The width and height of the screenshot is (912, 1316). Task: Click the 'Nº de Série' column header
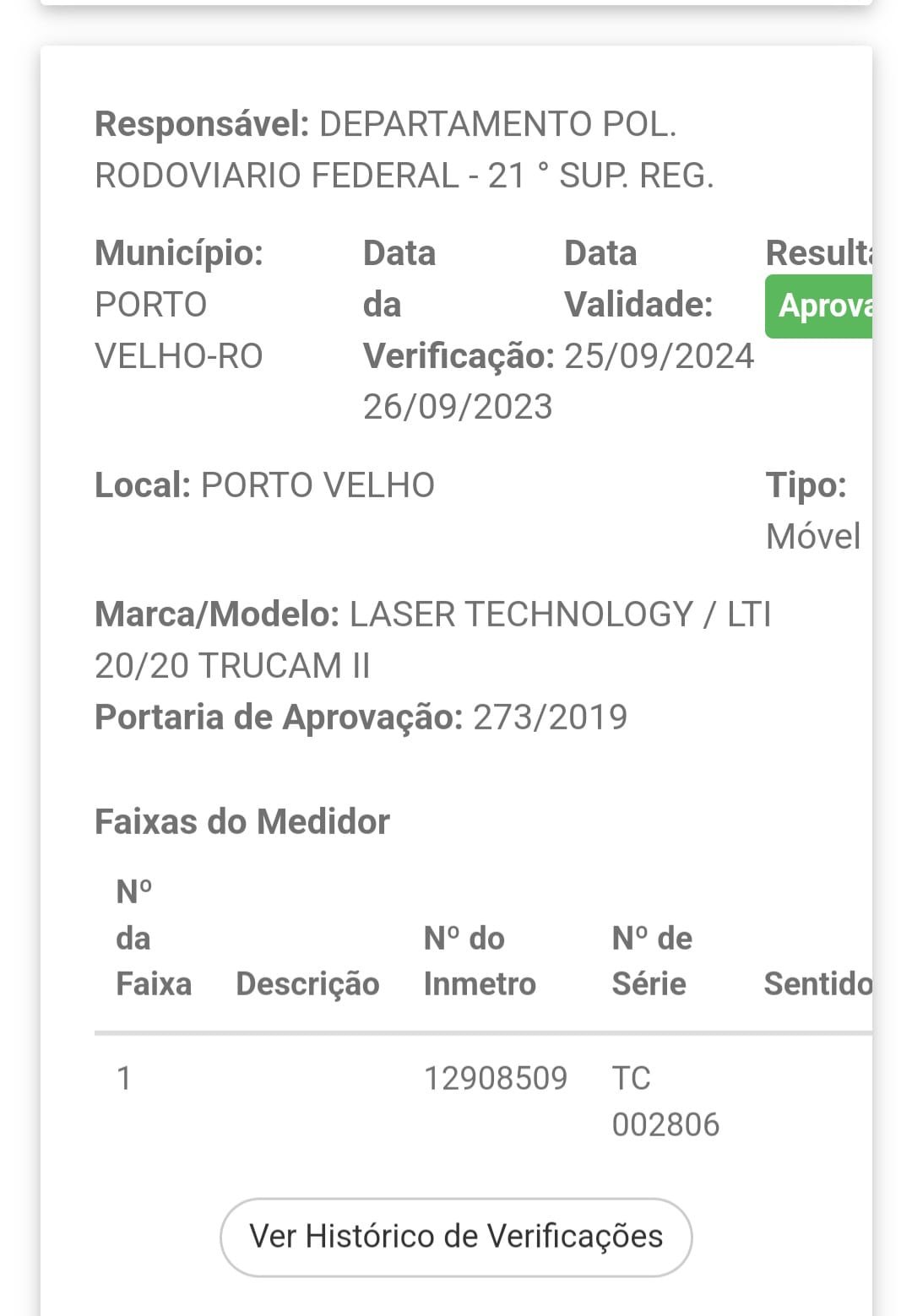(650, 960)
